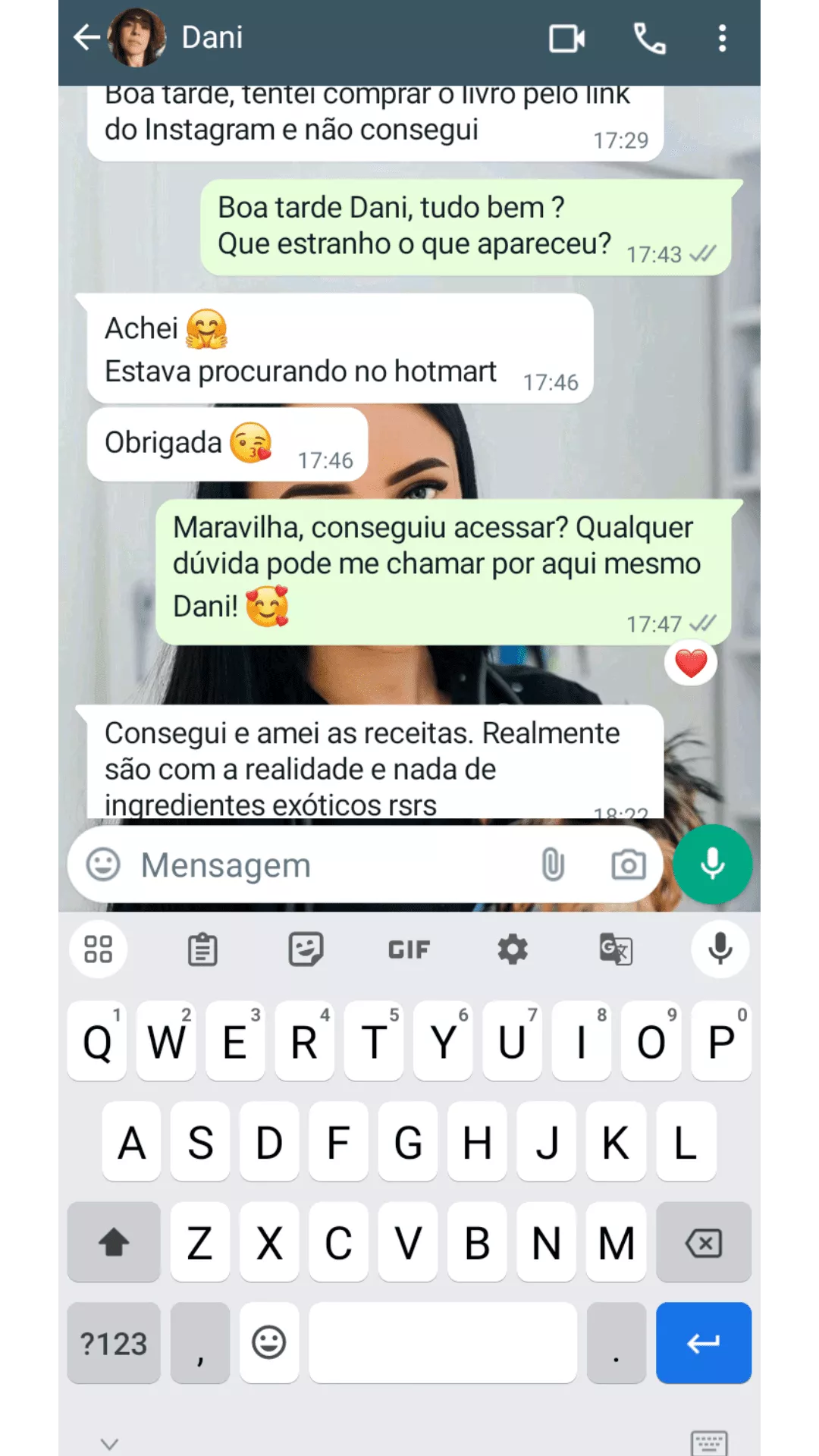The width and height of the screenshot is (819, 1456).
Task: Switch keyboard to ?123 symbols
Action: (114, 1343)
